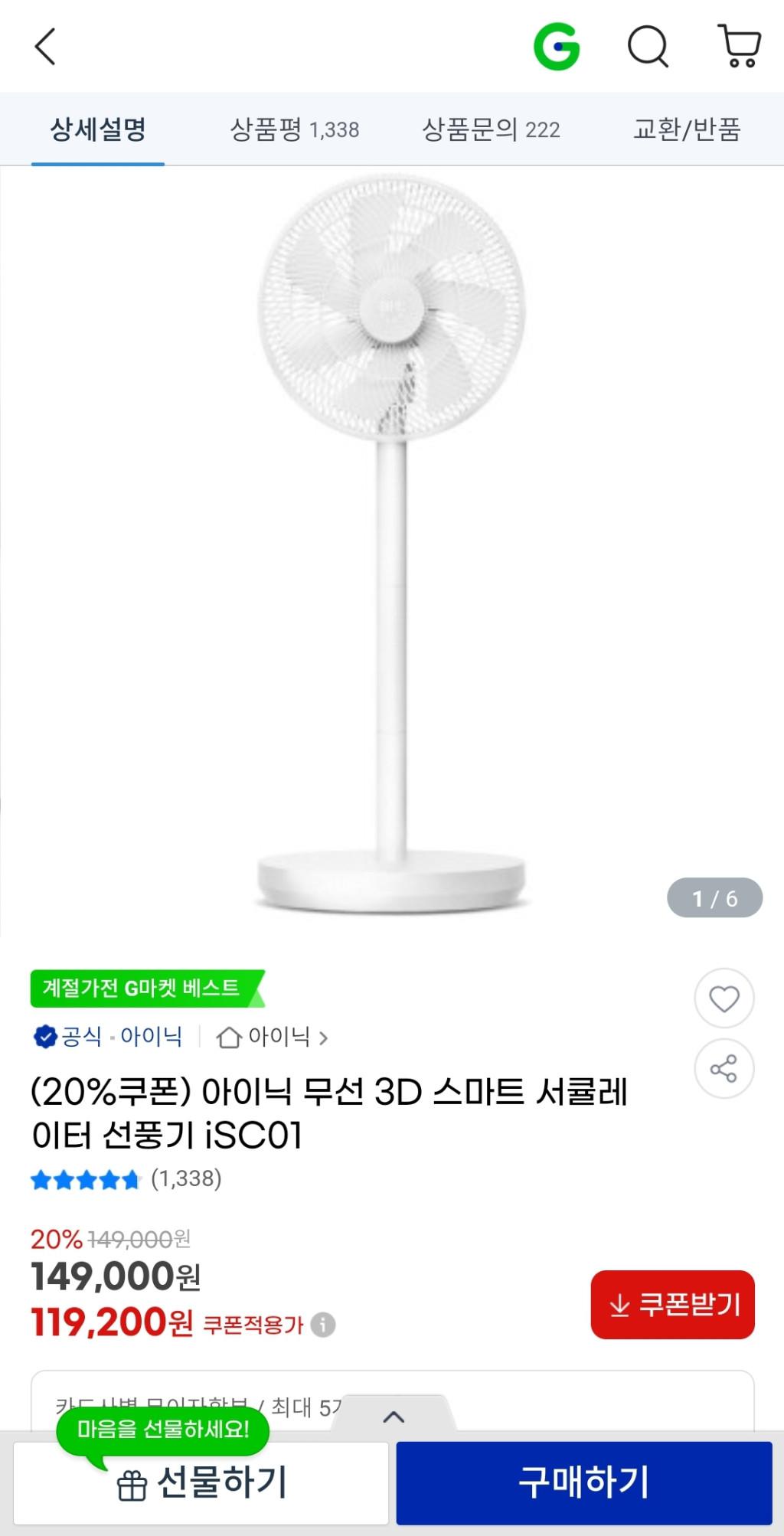Screen dimensions: 784x1536
Task: Open the 아이닉 mini shop link
Action: tap(273, 1038)
